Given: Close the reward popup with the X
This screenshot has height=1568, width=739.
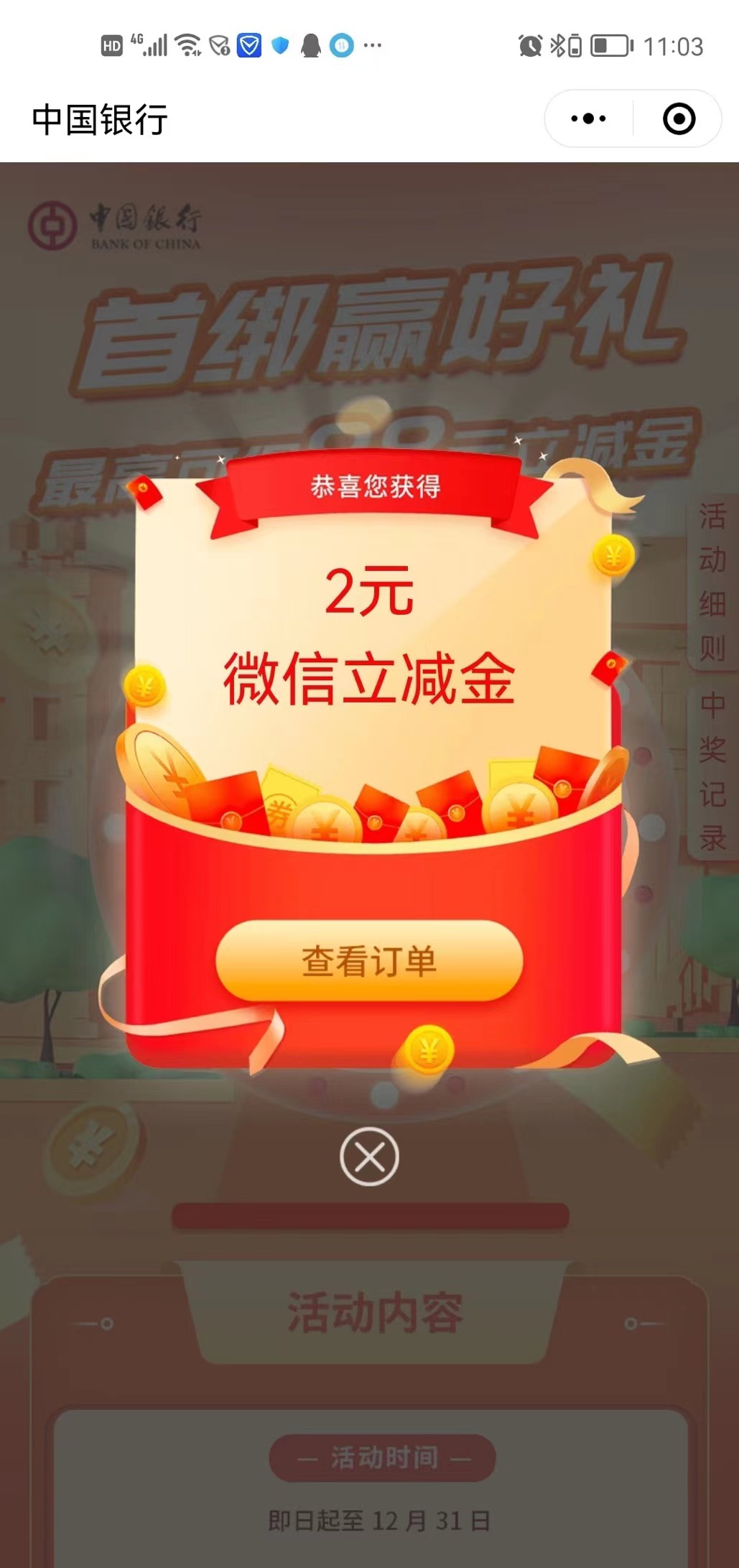Looking at the screenshot, I should [x=369, y=1156].
